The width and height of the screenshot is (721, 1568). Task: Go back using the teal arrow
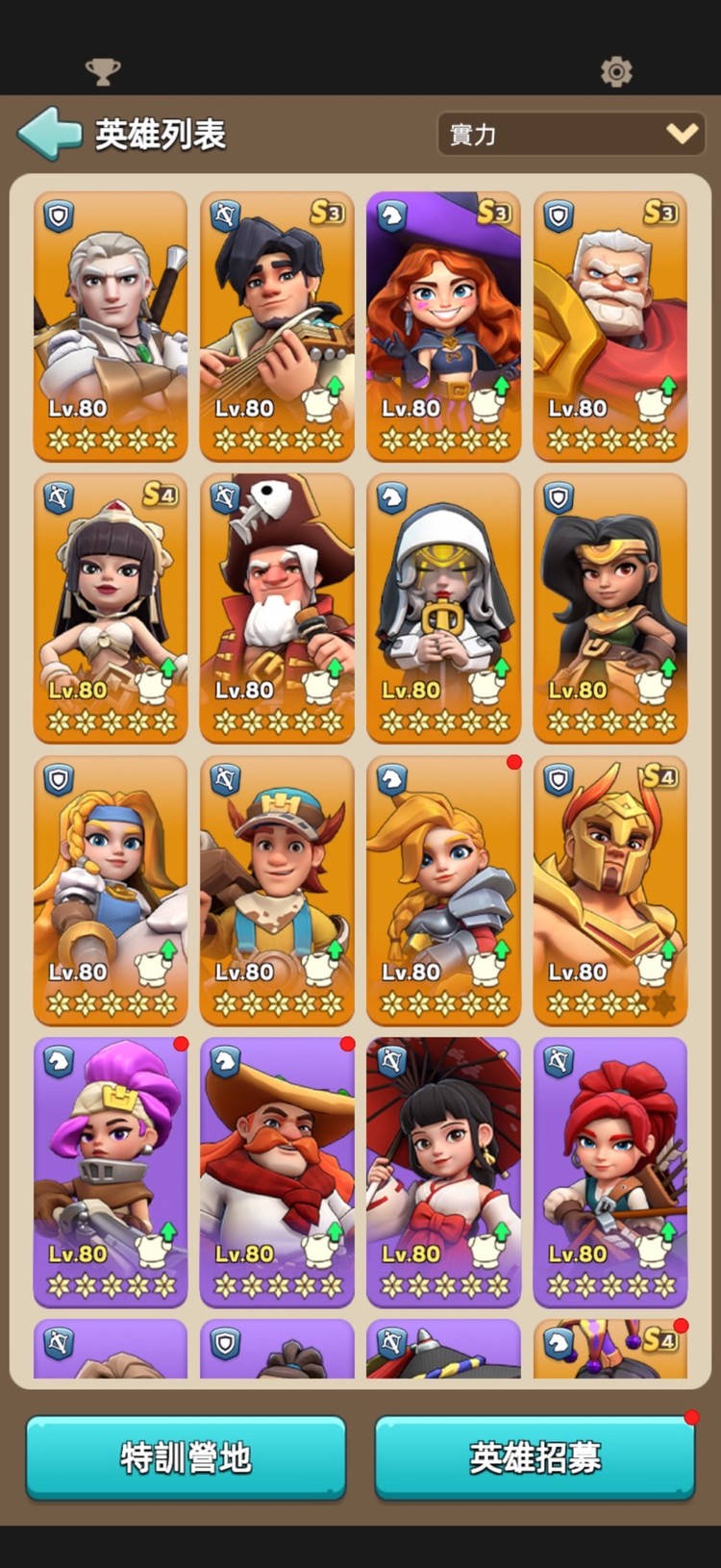click(50, 135)
